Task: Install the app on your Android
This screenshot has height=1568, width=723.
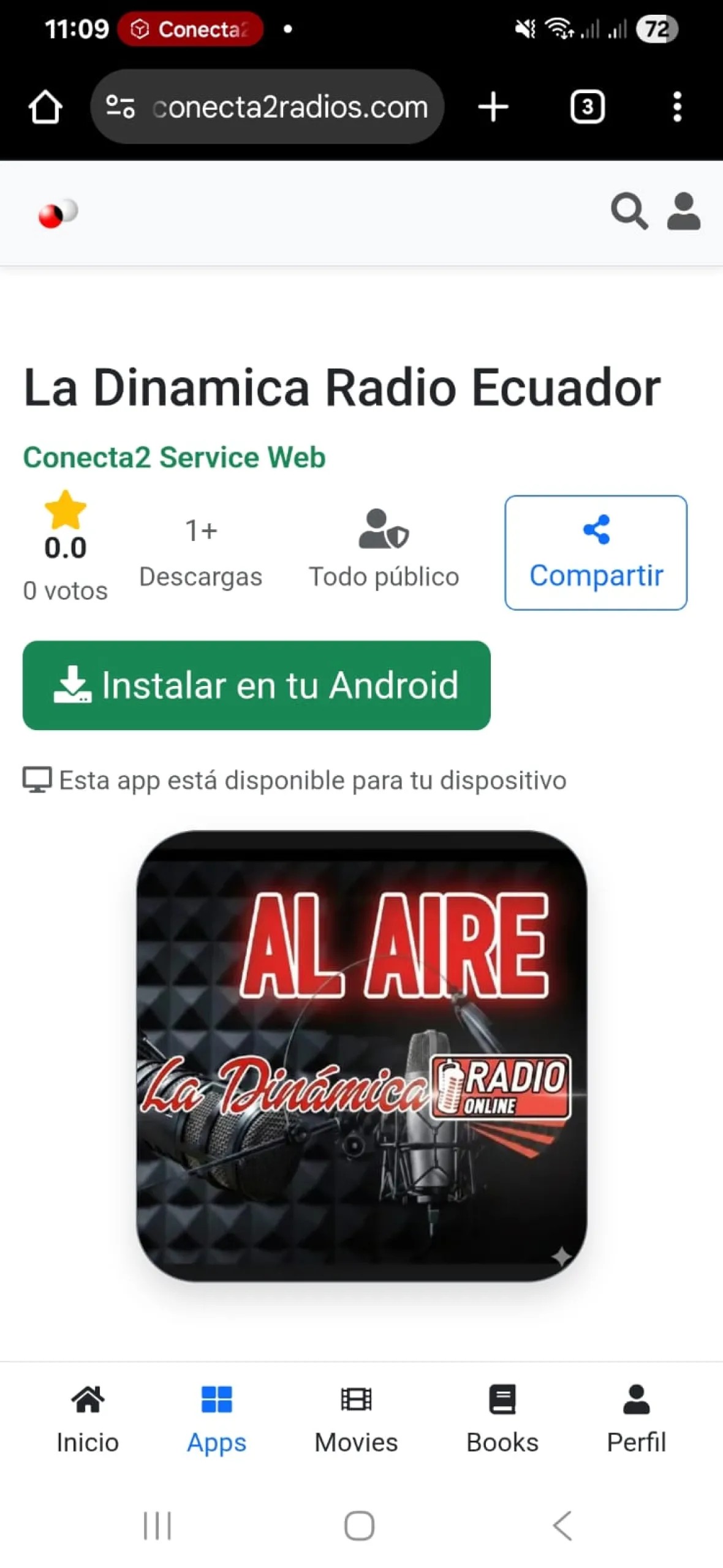Action: (x=256, y=685)
